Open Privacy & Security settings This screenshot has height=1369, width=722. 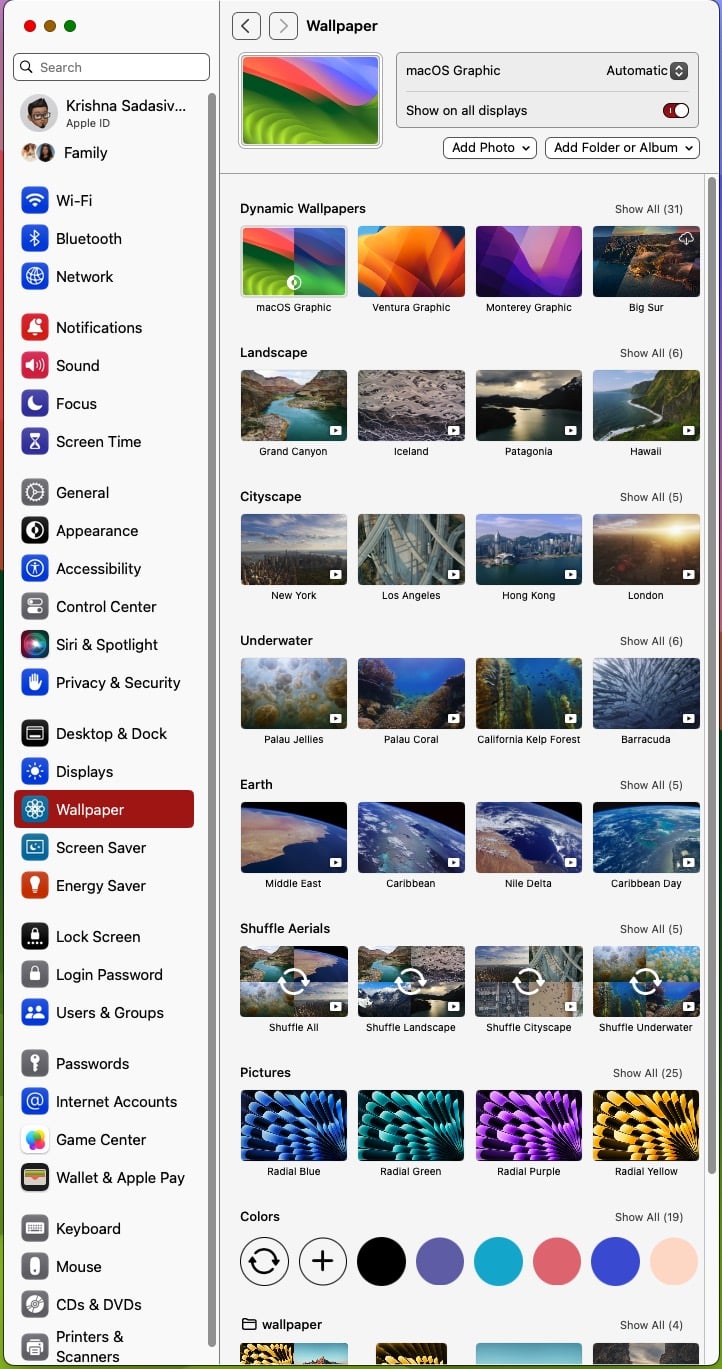click(118, 683)
